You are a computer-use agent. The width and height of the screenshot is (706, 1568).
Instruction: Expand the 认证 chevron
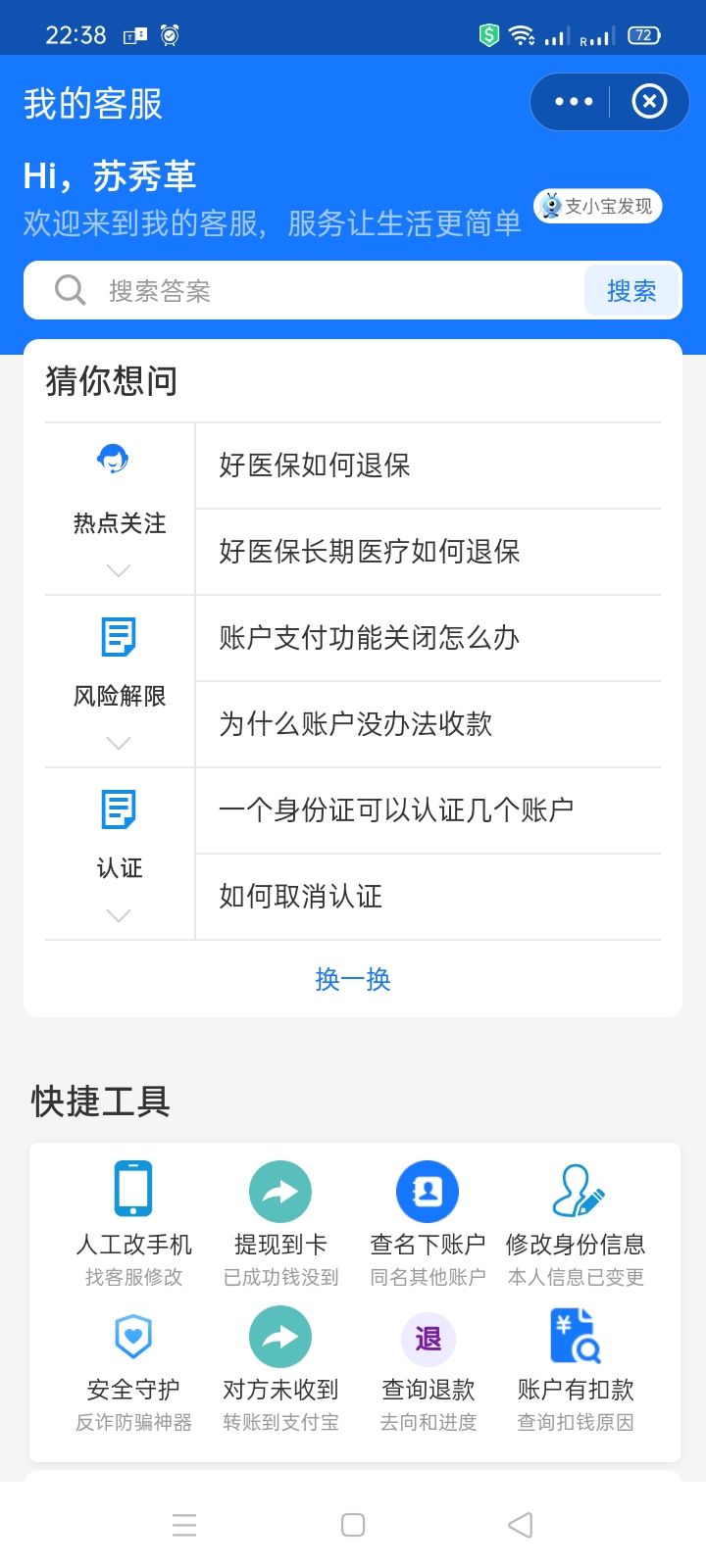(x=119, y=914)
